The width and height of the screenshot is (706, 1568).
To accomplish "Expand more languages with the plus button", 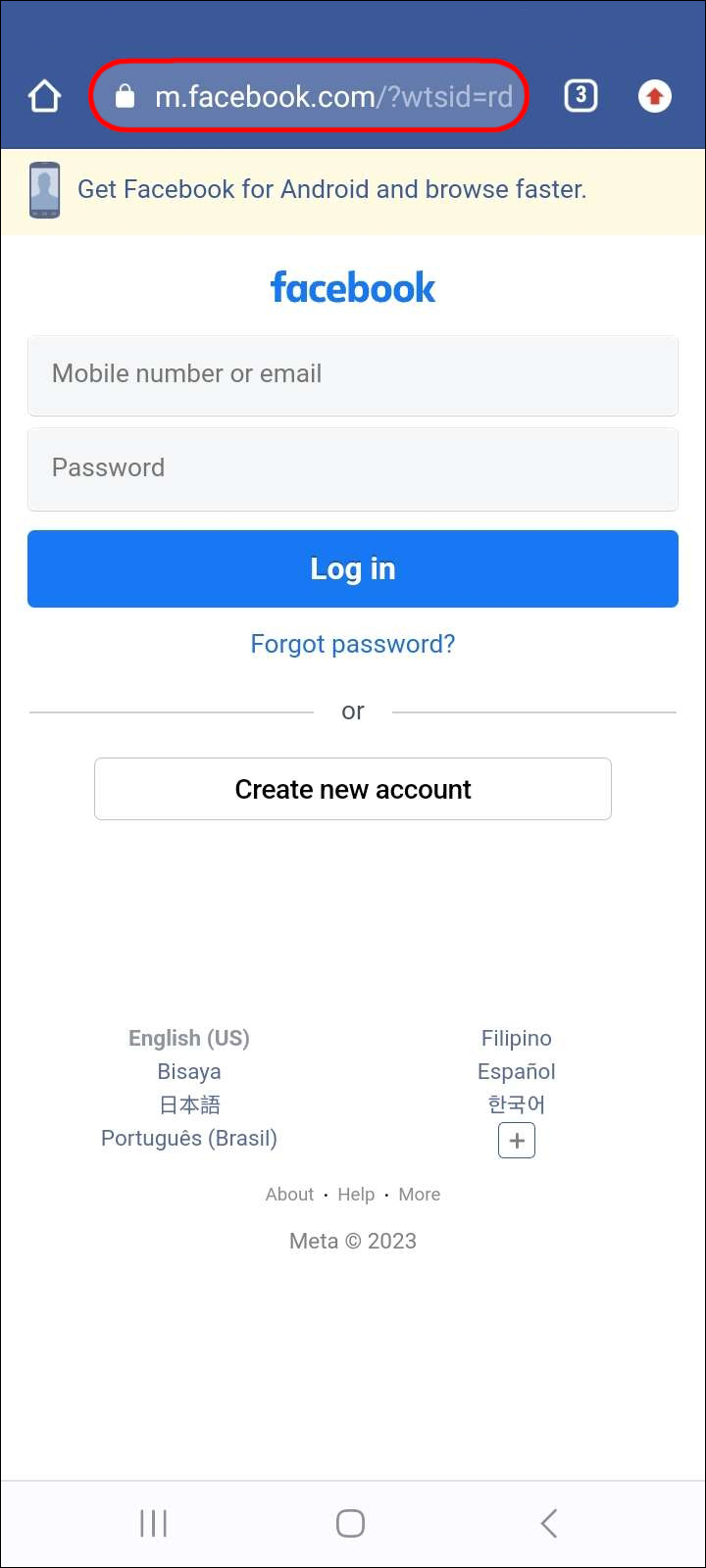I will point(517,1141).
